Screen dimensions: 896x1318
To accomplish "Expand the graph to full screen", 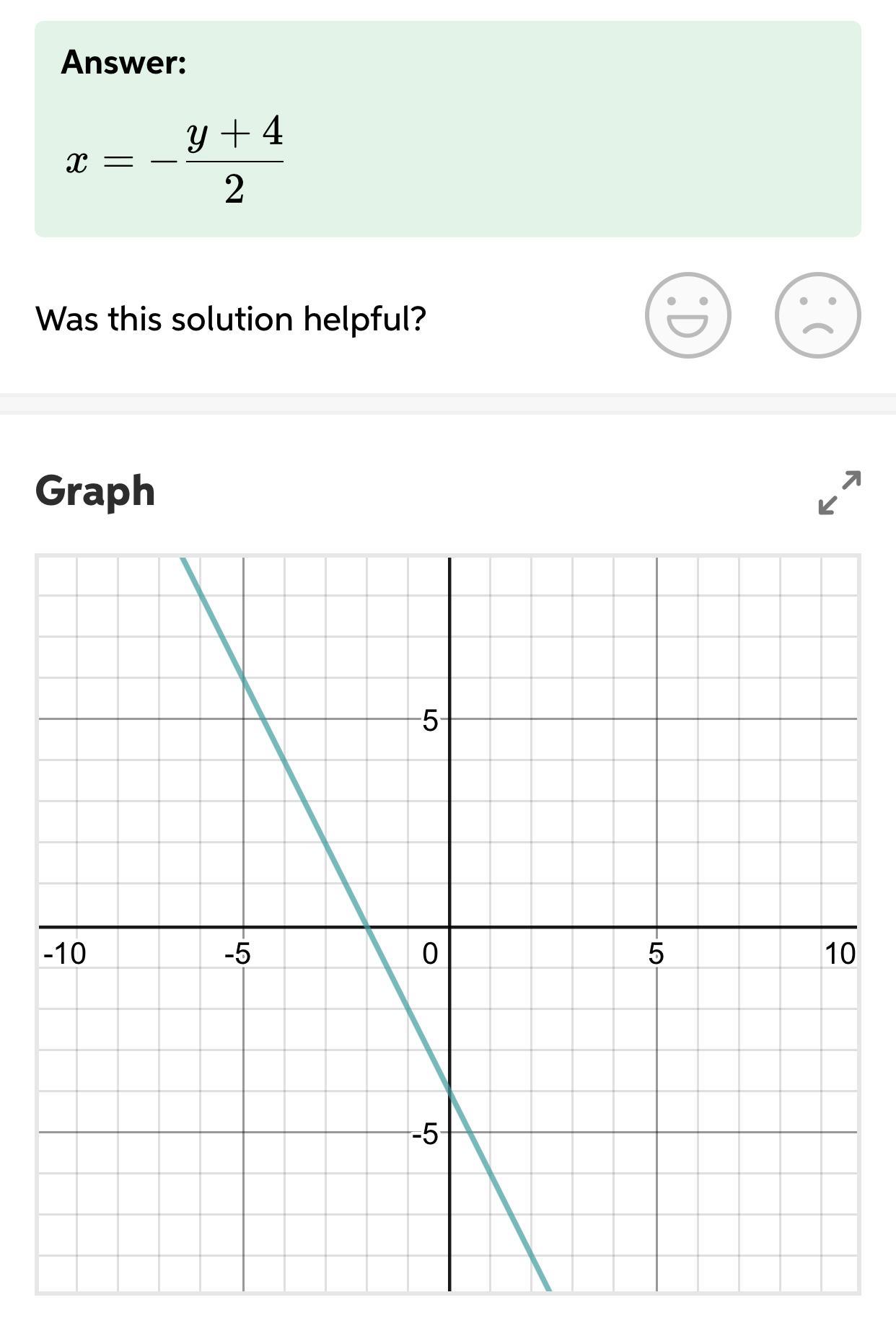I will click(x=840, y=493).
